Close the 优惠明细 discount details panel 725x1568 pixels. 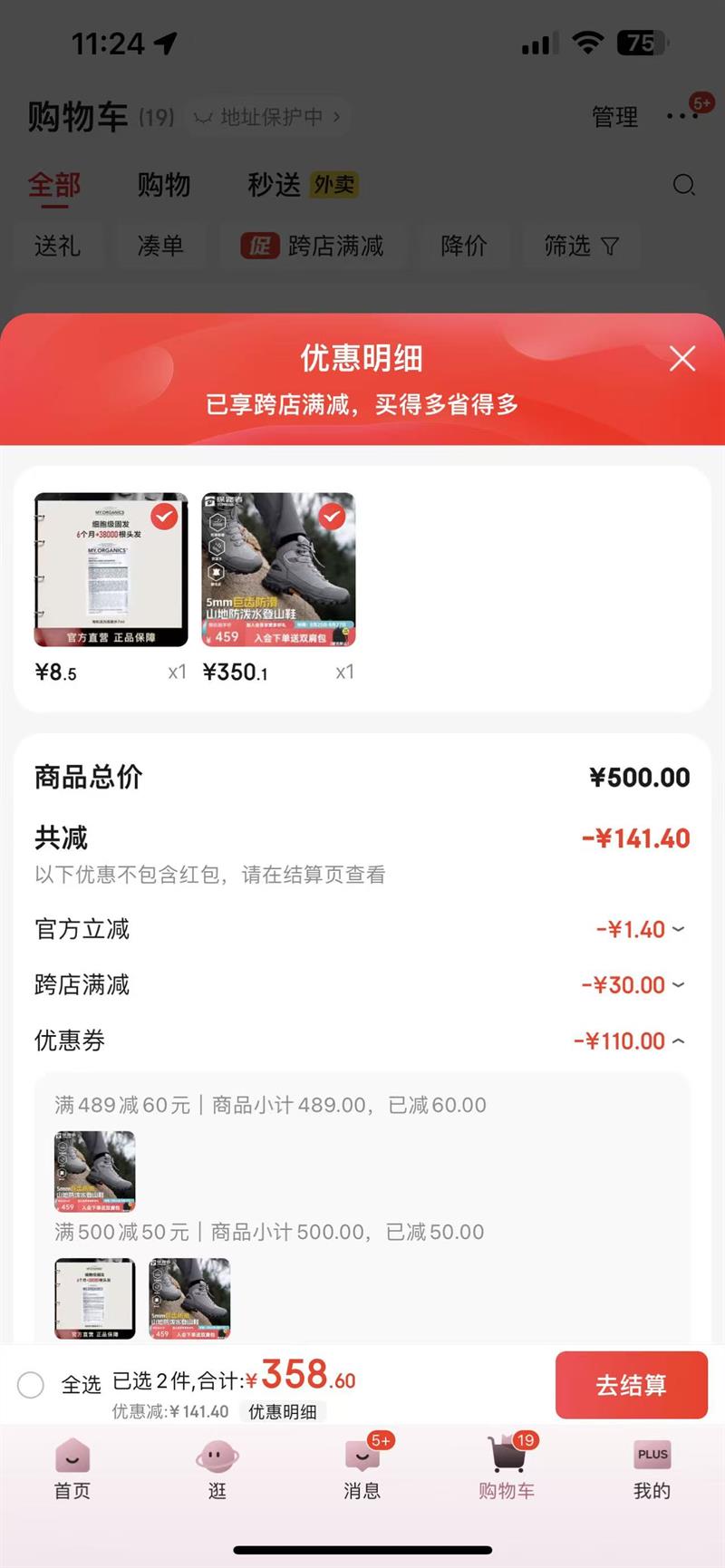pyautogui.click(x=682, y=359)
